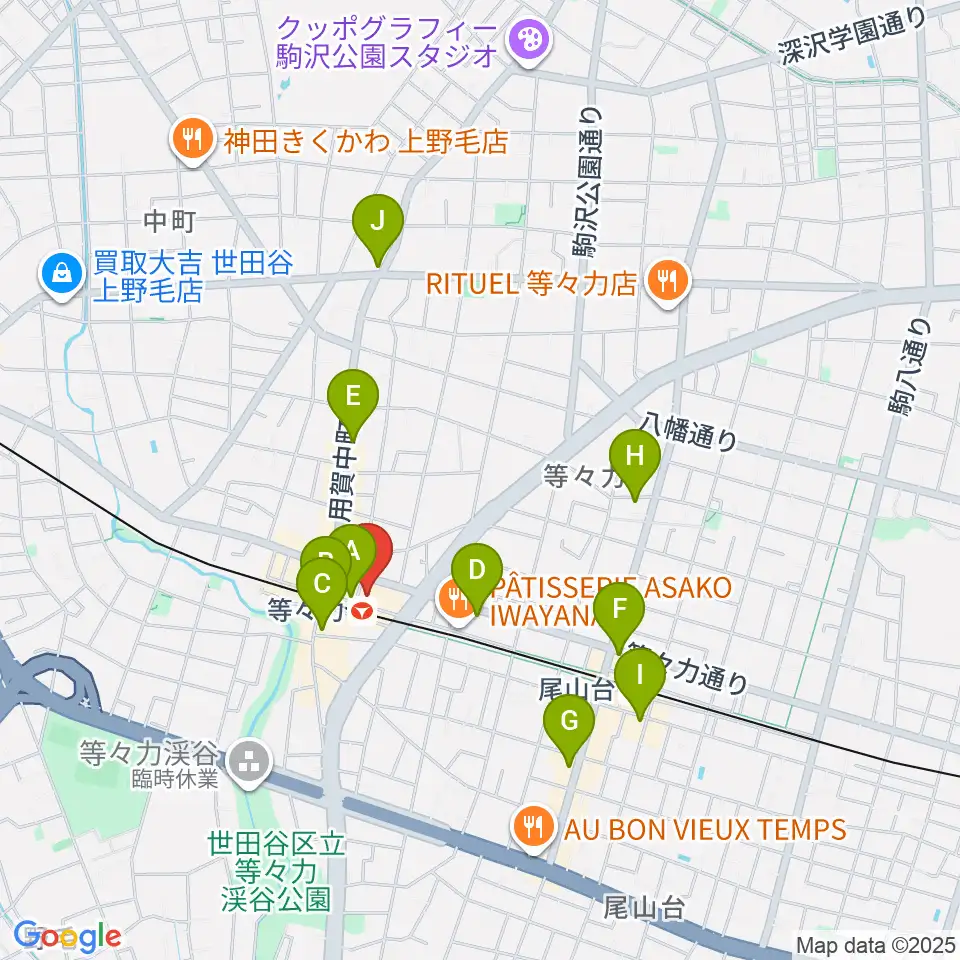Select the 等々力渓谷 place pin

pyautogui.click(x=249, y=763)
